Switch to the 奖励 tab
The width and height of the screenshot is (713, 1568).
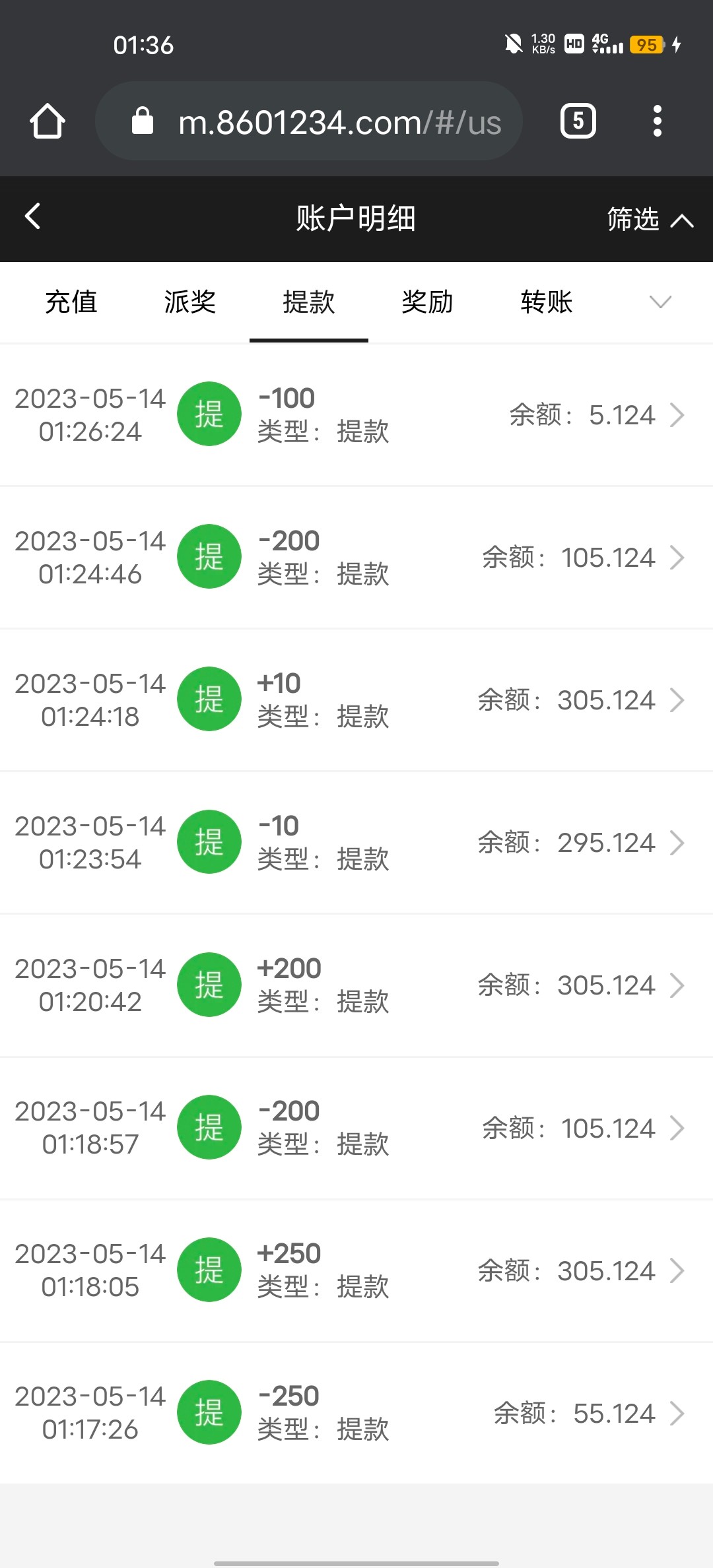[x=426, y=302]
